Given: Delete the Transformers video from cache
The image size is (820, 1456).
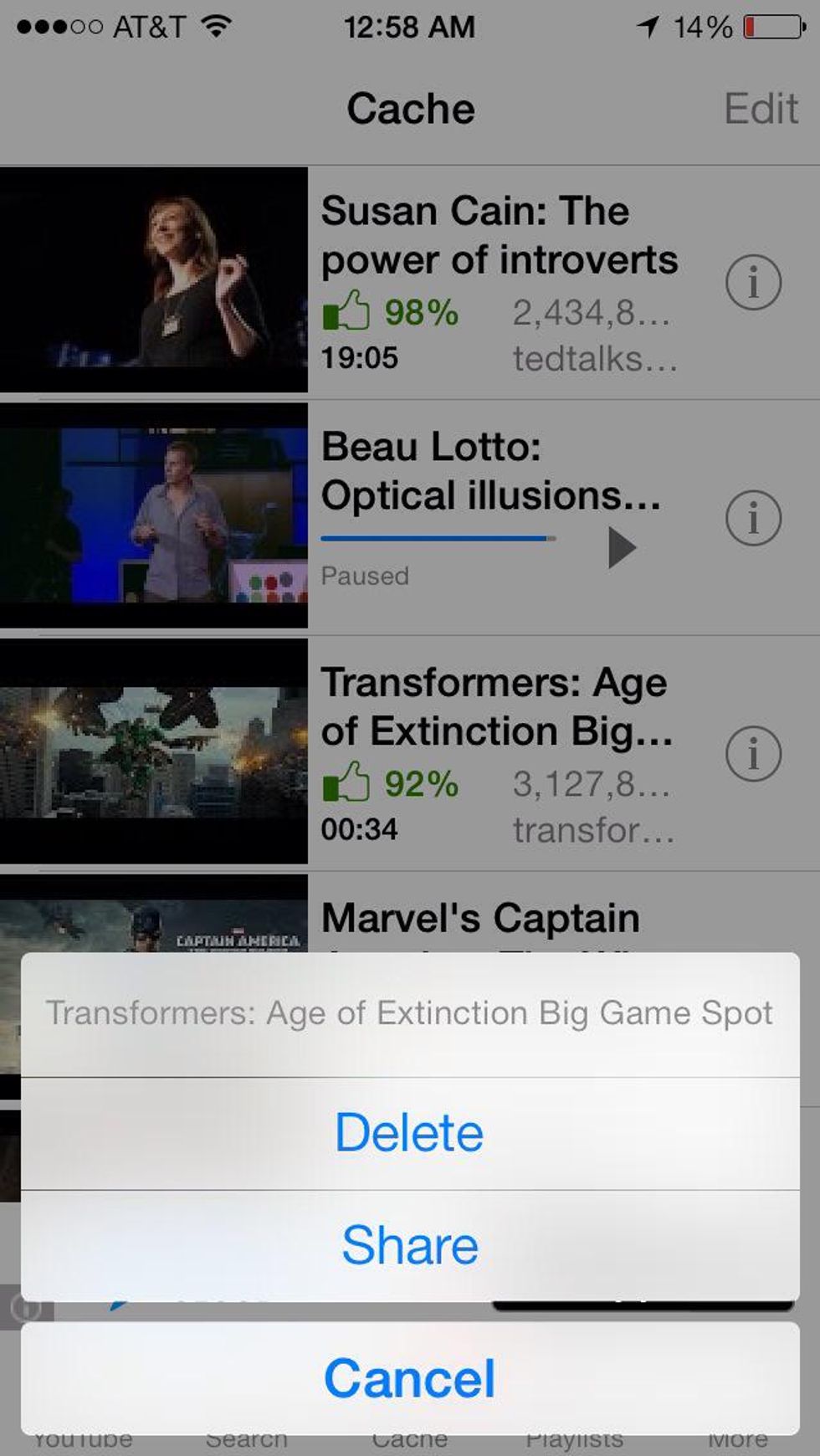Looking at the screenshot, I should click(409, 1133).
